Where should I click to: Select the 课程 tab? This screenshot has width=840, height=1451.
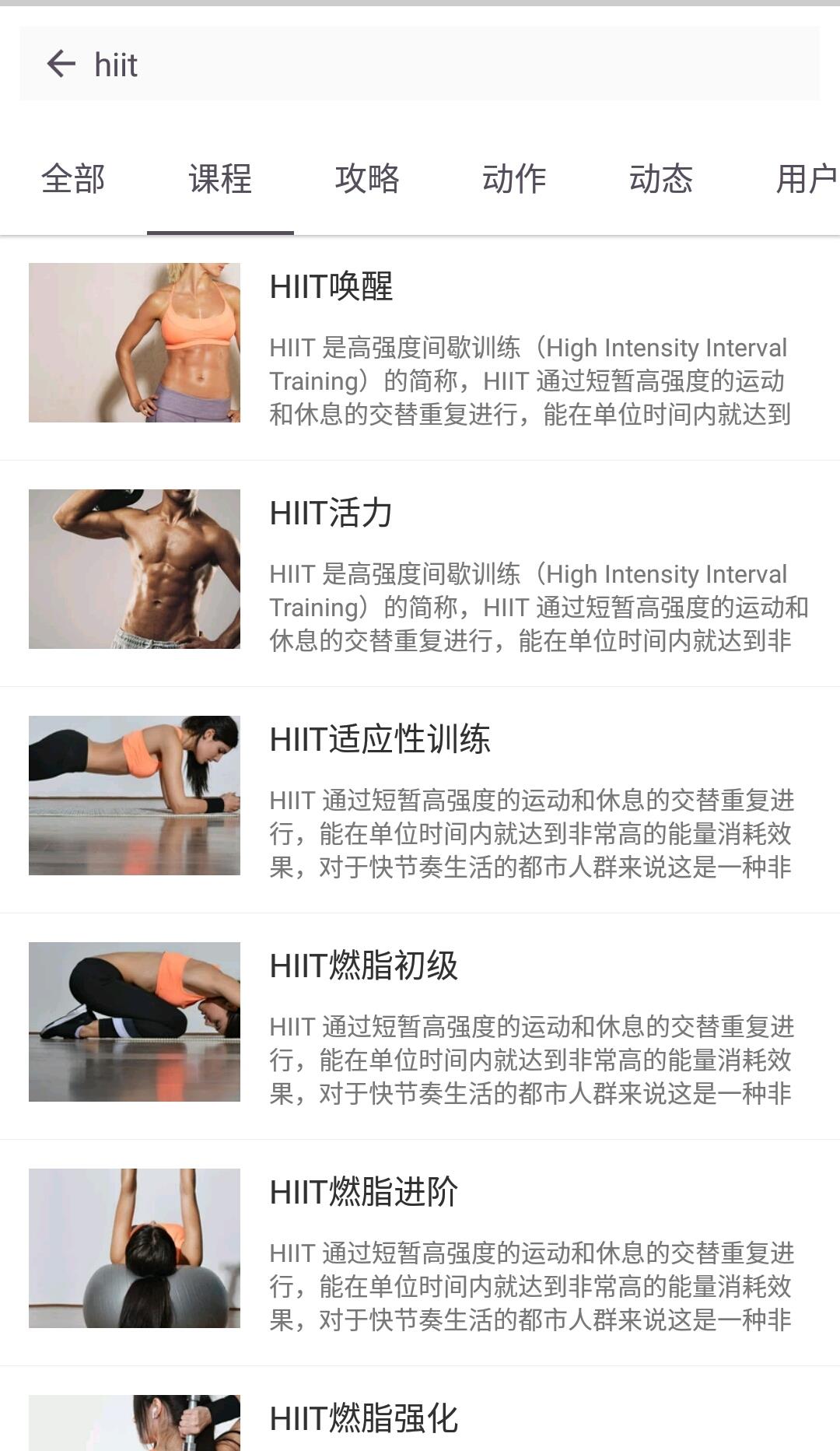pyautogui.click(x=220, y=179)
